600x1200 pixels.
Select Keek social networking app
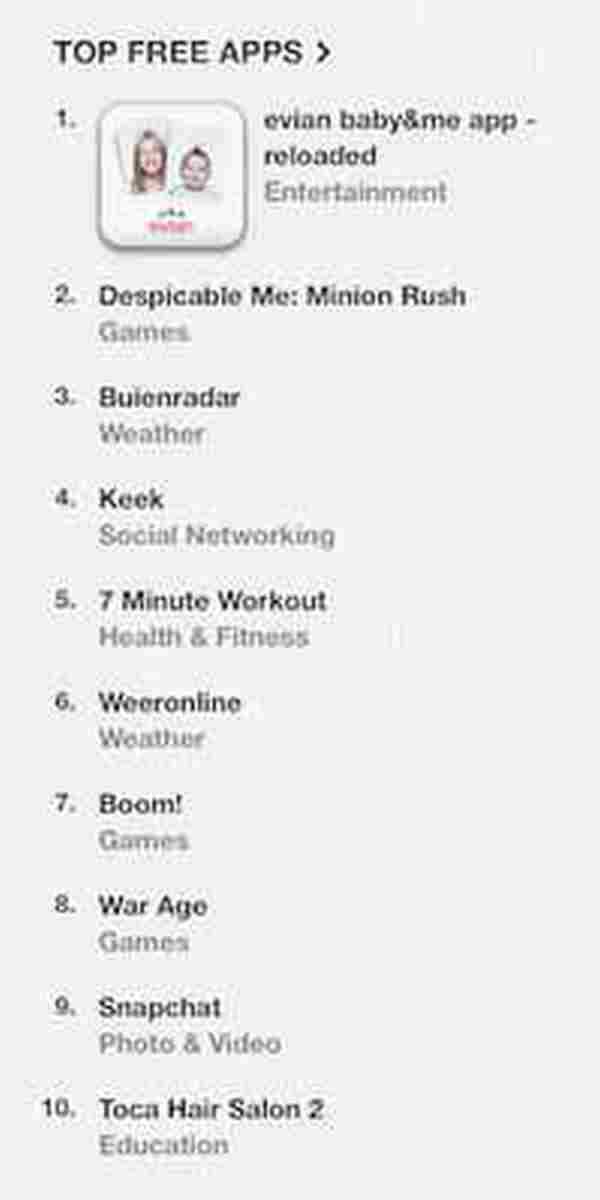pyautogui.click(x=131, y=499)
